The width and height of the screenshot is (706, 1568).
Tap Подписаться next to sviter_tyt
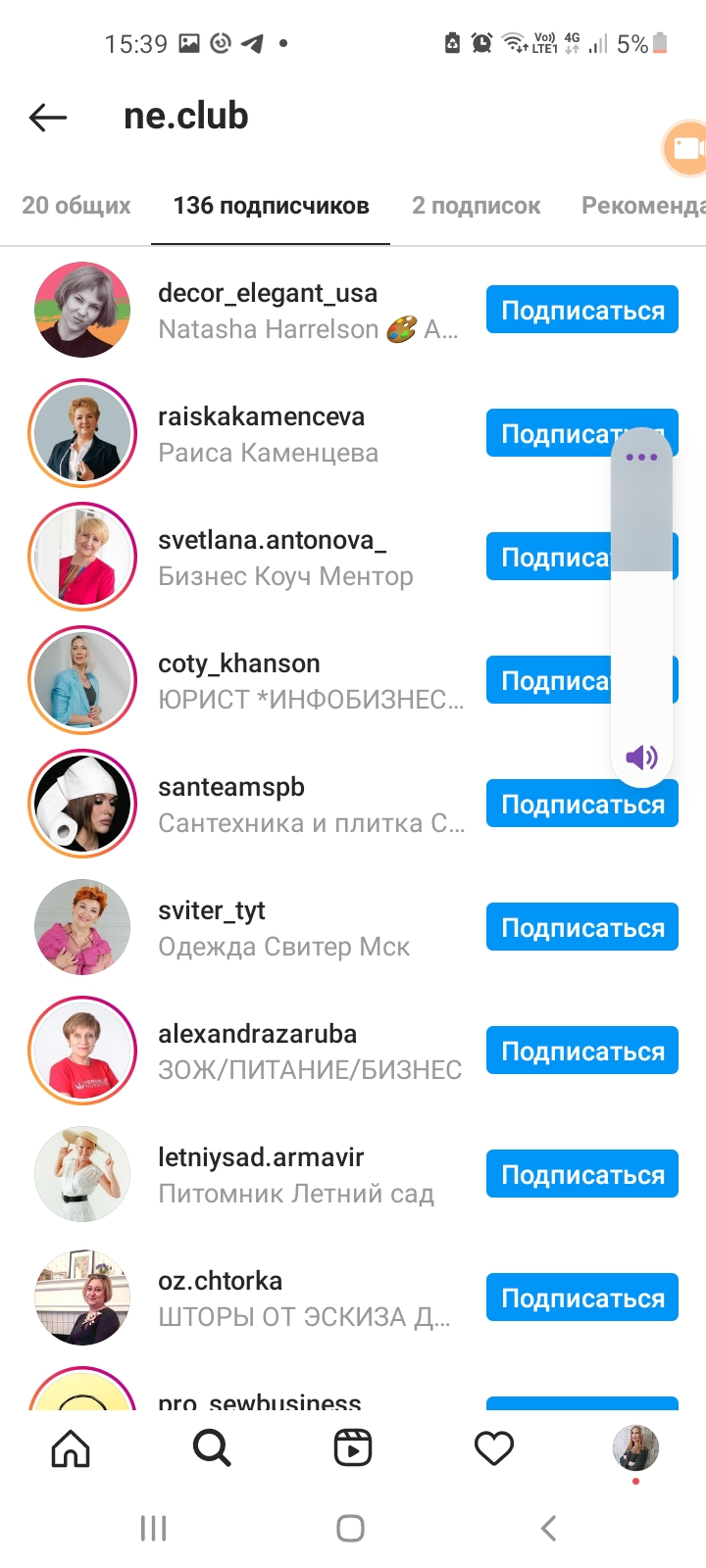click(582, 927)
